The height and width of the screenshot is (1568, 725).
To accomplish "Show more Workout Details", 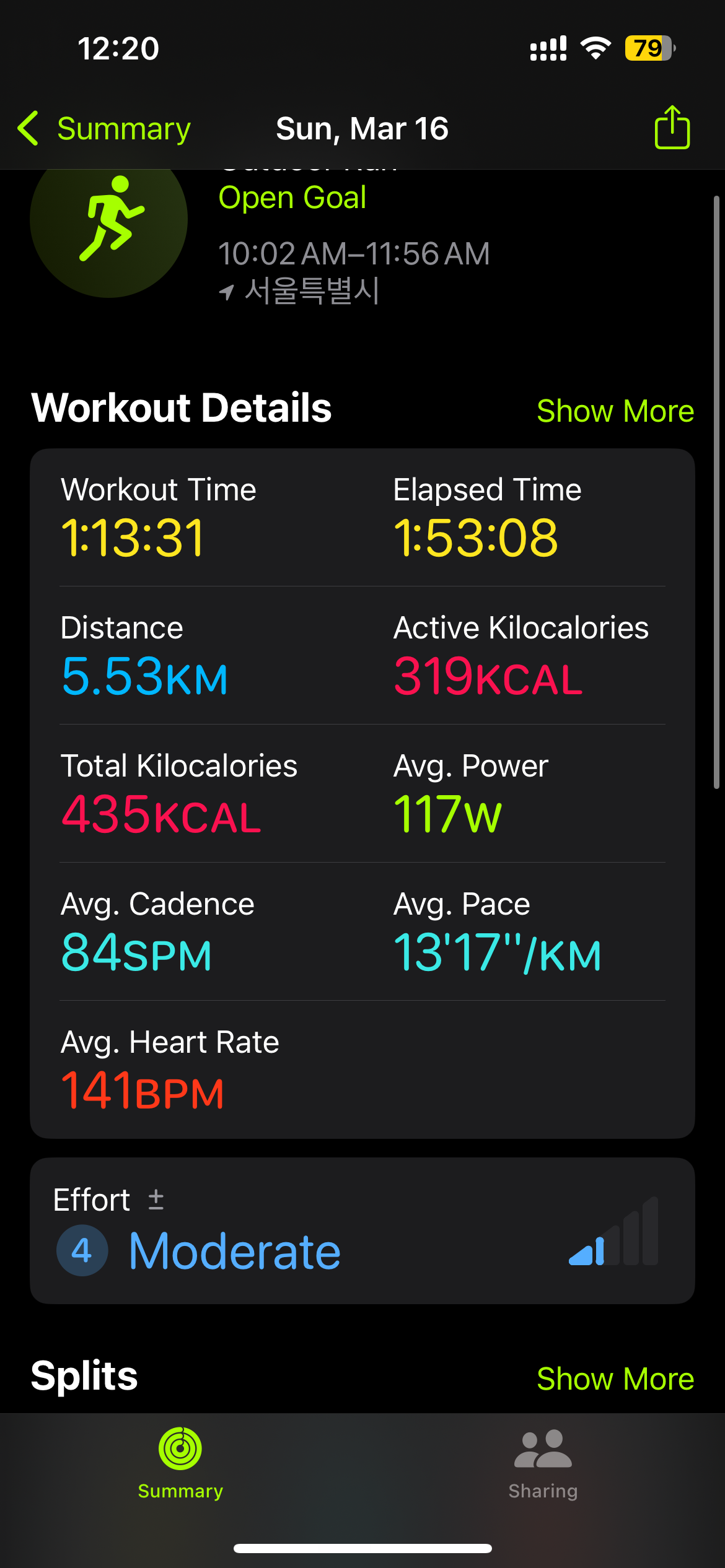I will click(x=615, y=411).
